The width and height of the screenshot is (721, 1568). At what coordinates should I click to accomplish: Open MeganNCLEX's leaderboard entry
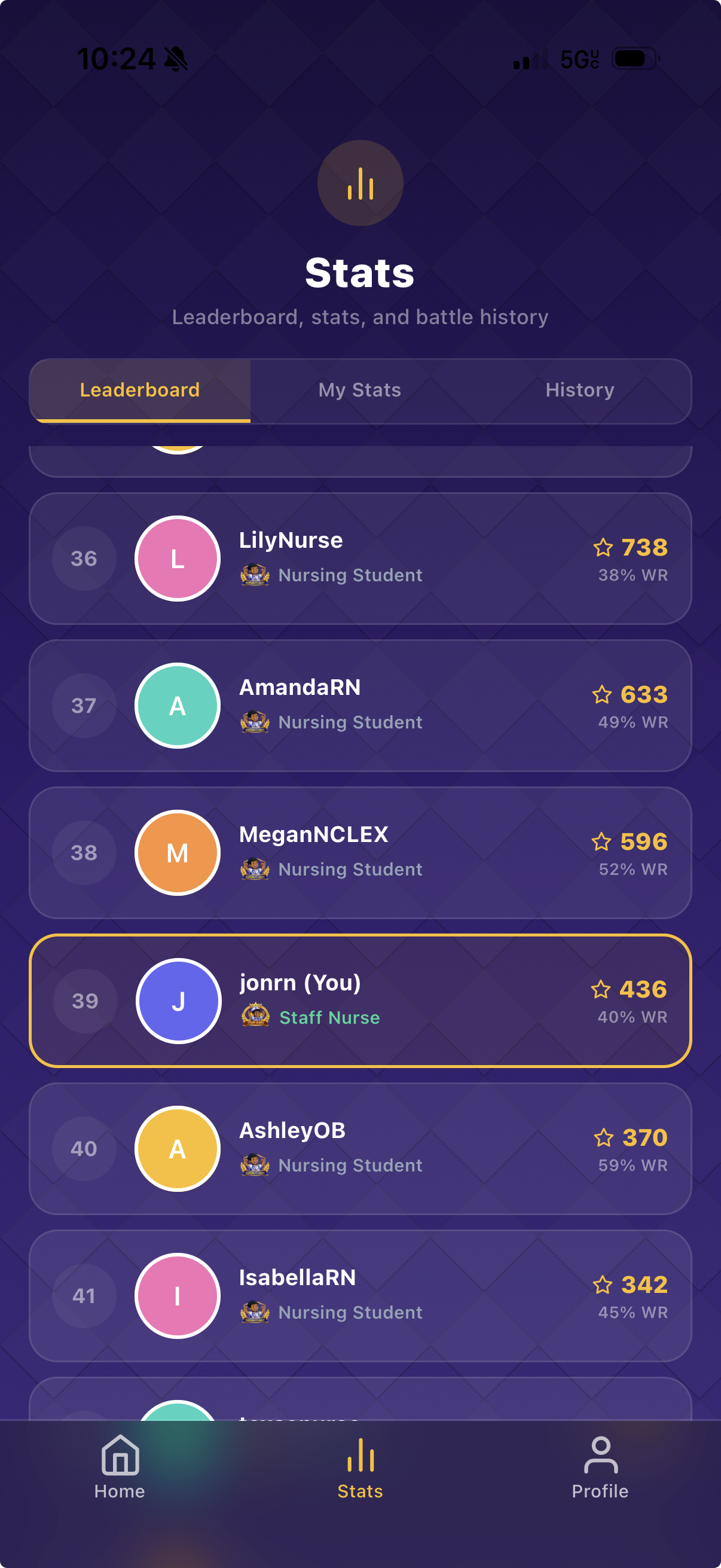tap(360, 852)
